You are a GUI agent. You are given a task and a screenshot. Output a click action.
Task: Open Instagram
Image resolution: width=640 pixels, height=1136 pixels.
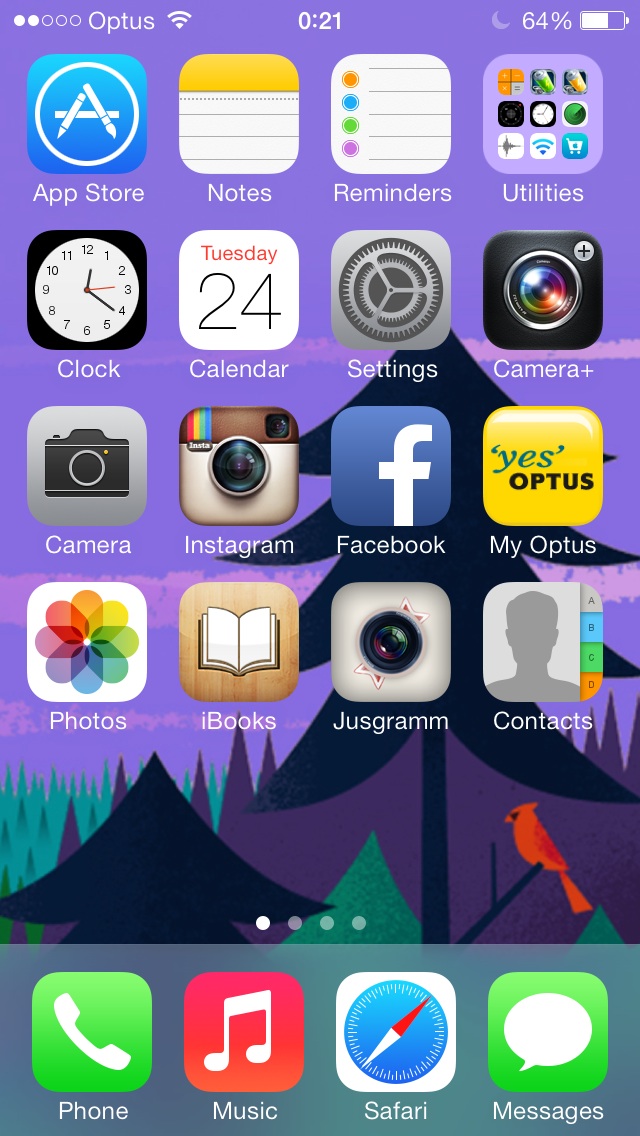[x=238, y=466]
